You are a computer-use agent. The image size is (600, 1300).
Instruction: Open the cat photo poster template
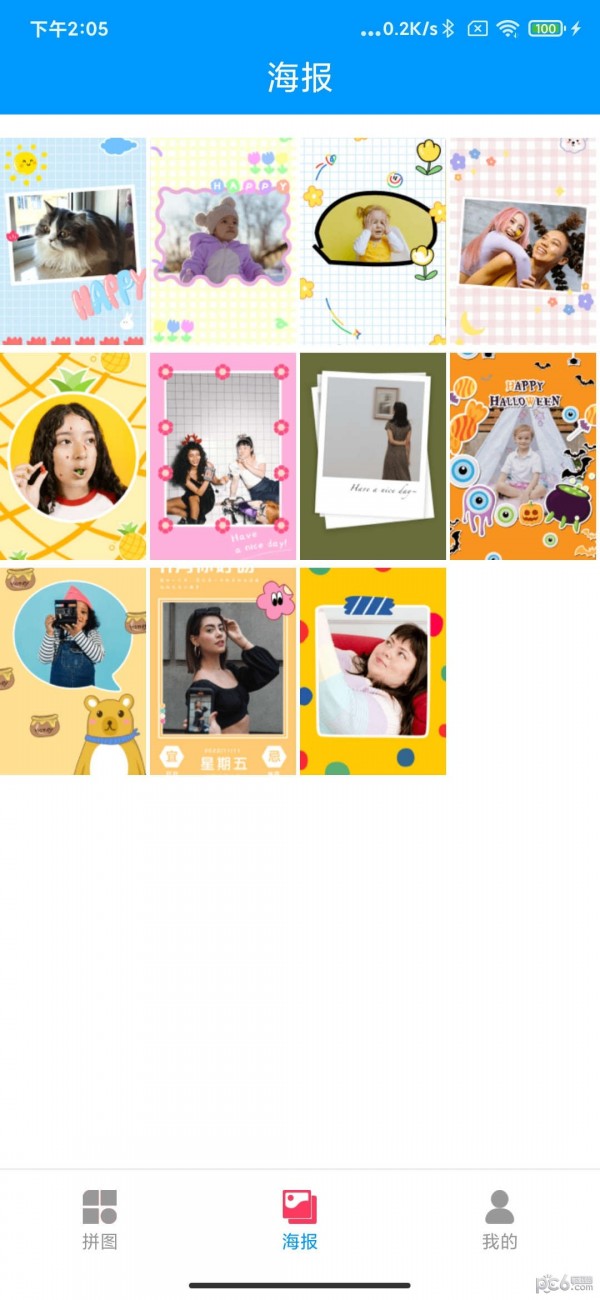(73, 241)
